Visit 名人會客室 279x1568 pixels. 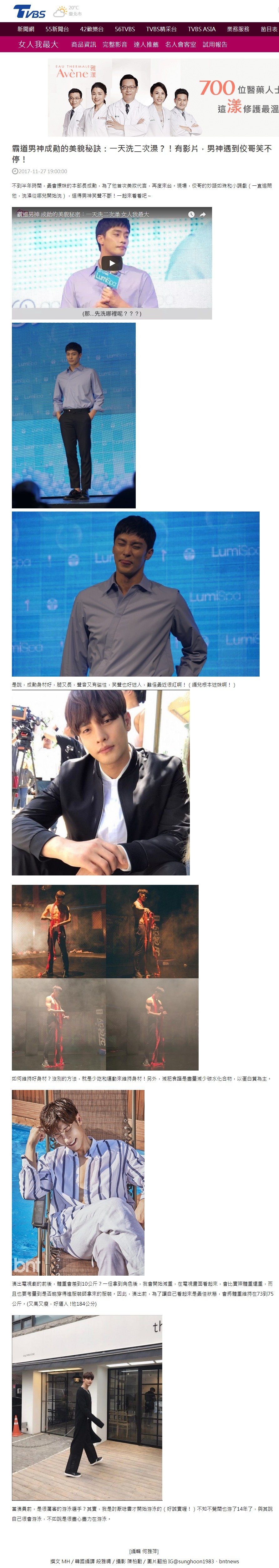(180, 44)
